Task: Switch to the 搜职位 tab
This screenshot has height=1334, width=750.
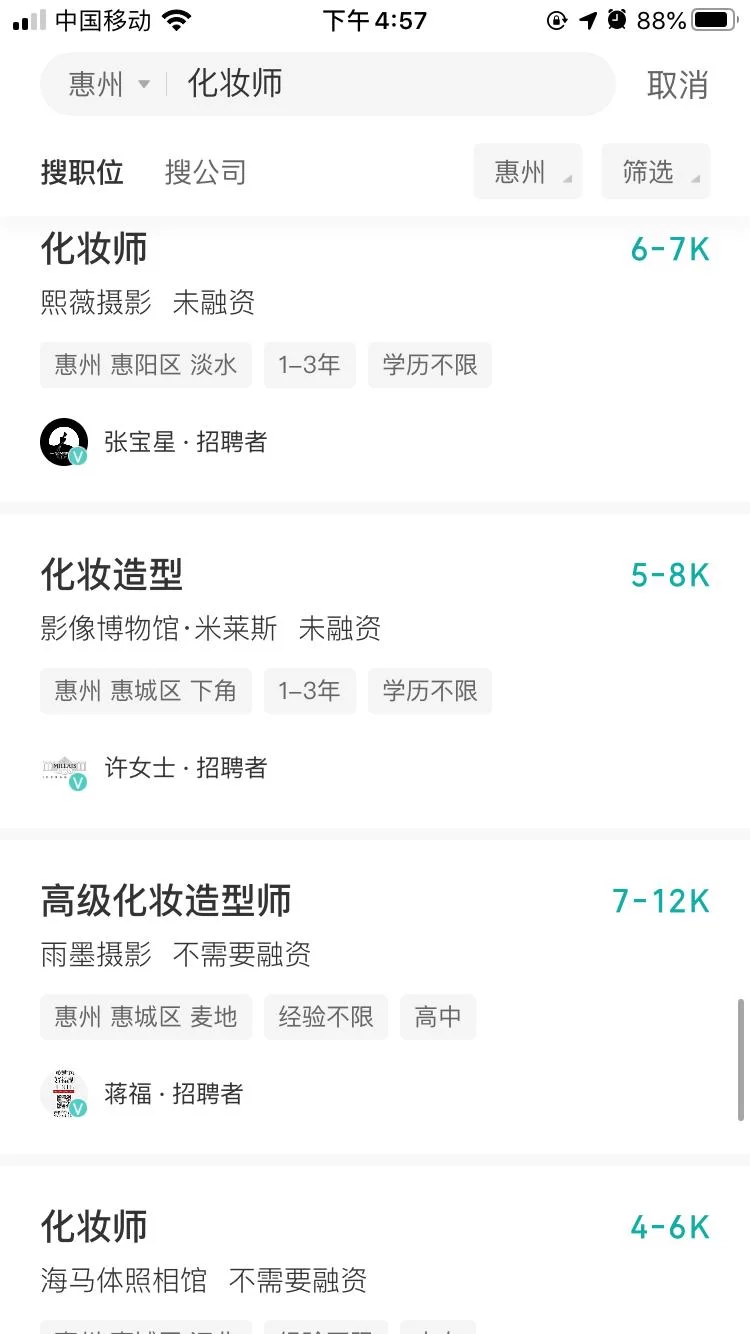Action: (x=82, y=172)
